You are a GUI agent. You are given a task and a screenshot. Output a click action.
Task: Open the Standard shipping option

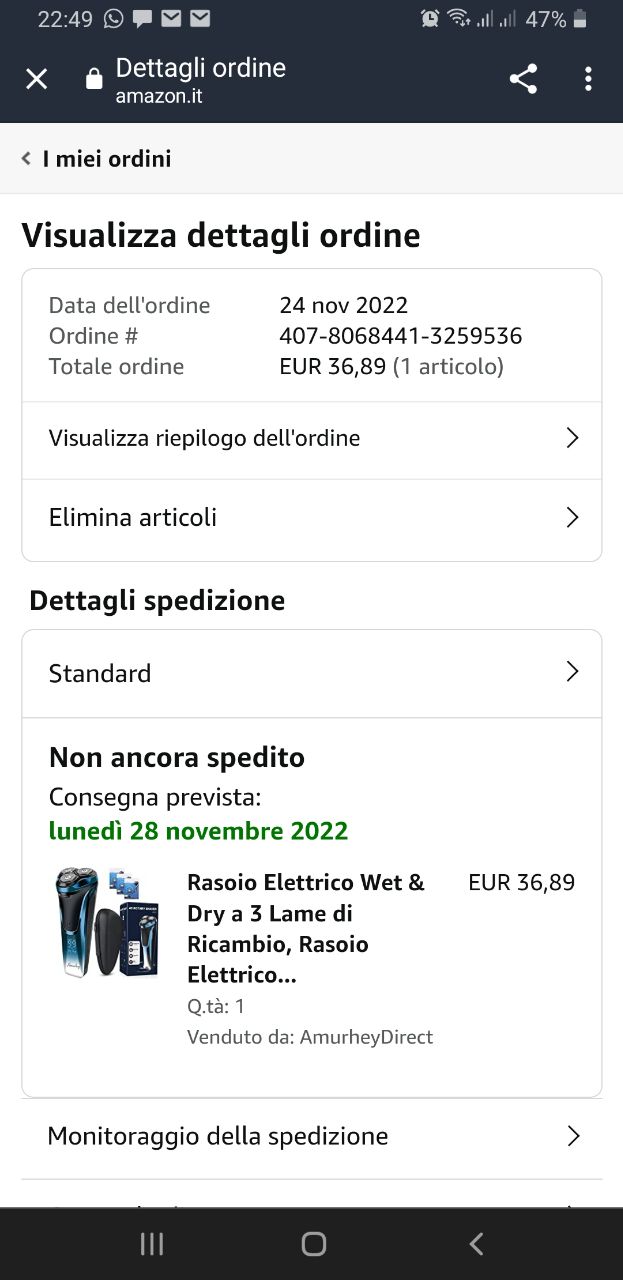311,673
